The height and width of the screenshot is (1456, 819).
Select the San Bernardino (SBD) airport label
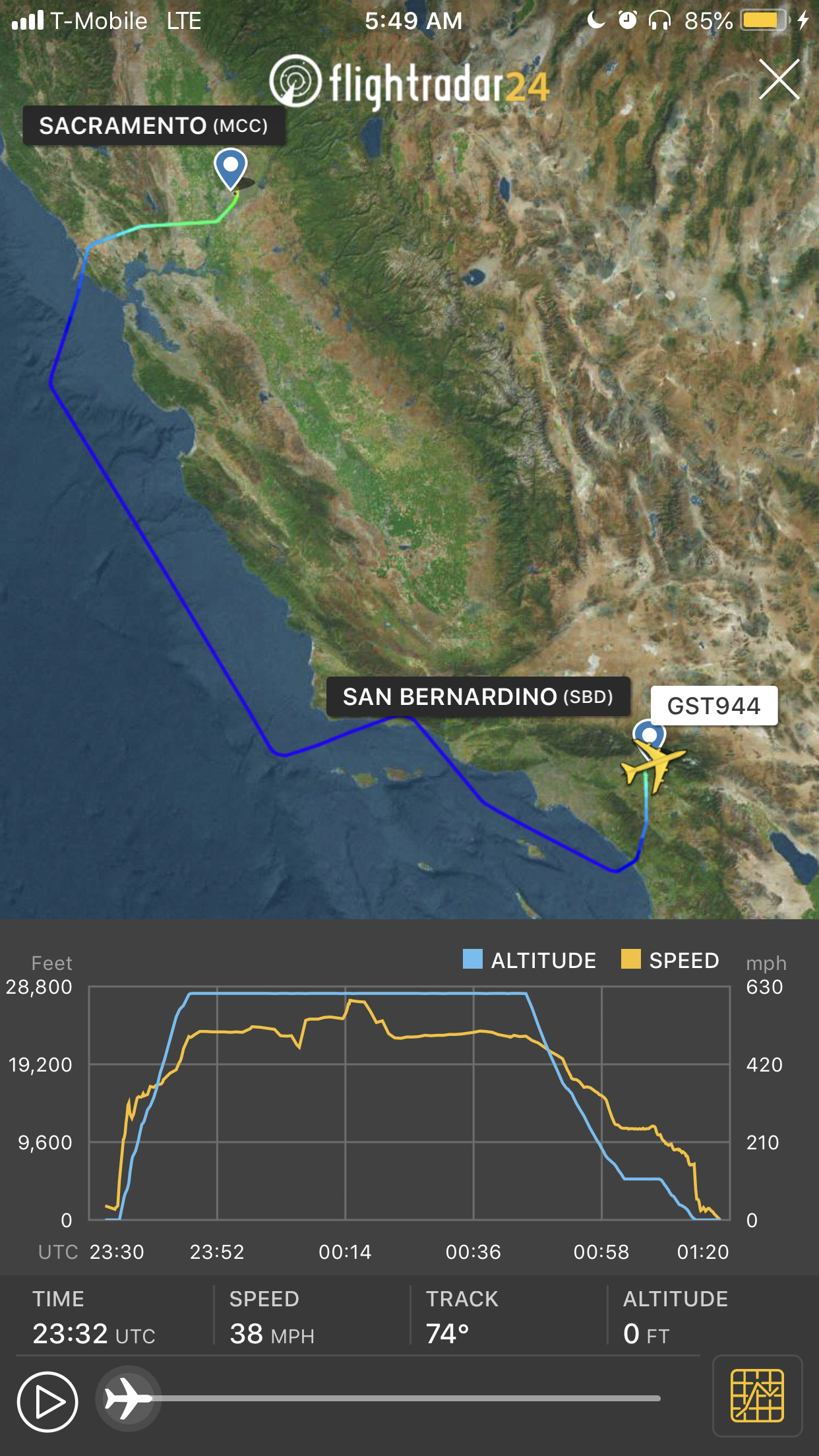click(478, 697)
